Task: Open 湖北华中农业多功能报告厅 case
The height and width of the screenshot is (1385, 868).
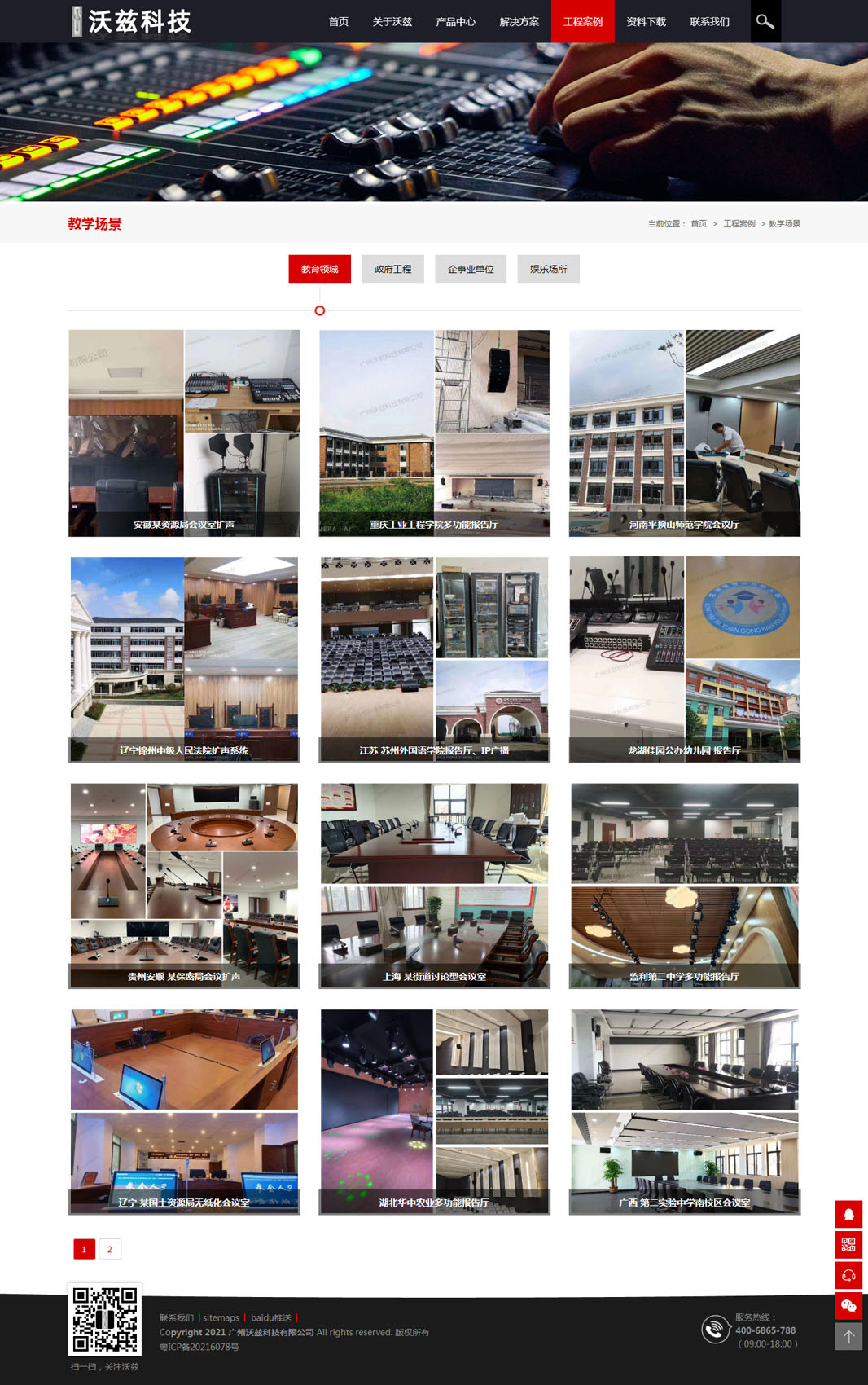Action: (x=434, y=1111)
